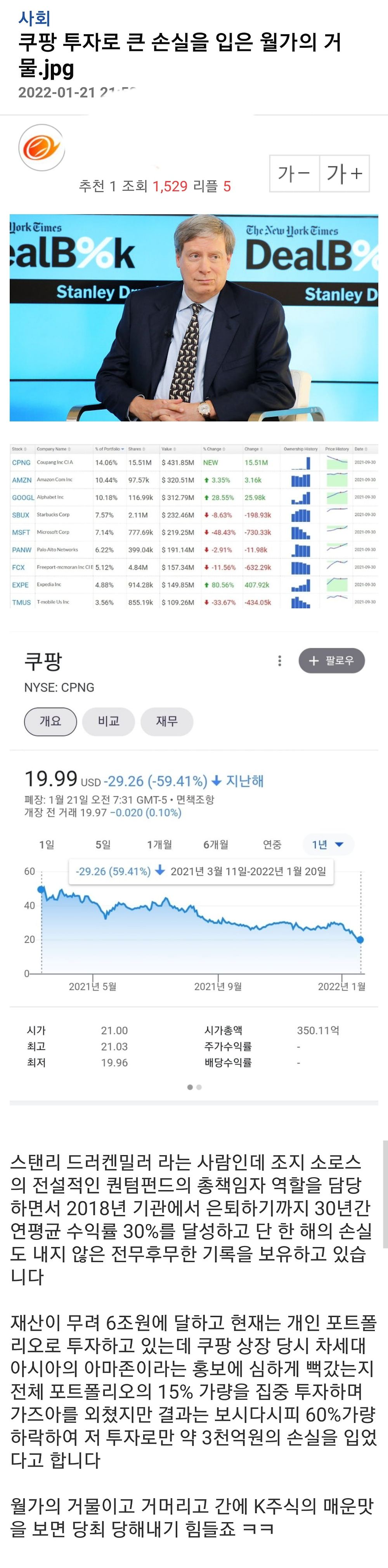Increase text size with 가+ button
The width and height of the screenshot is (388, 1568).
(344, 174)
